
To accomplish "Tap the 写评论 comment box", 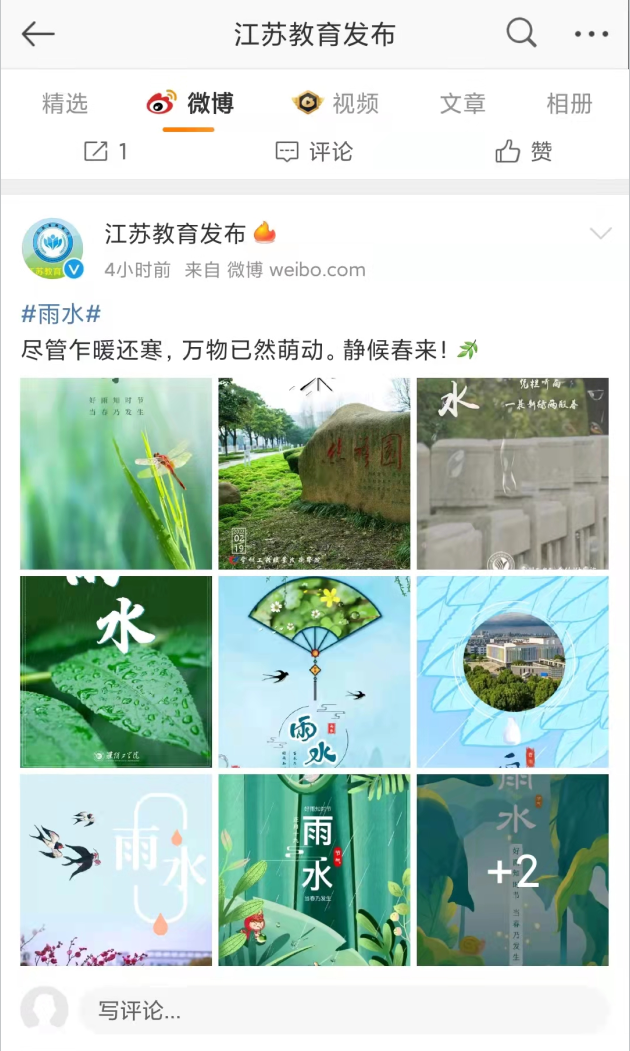I will [x=340, y=1010].
